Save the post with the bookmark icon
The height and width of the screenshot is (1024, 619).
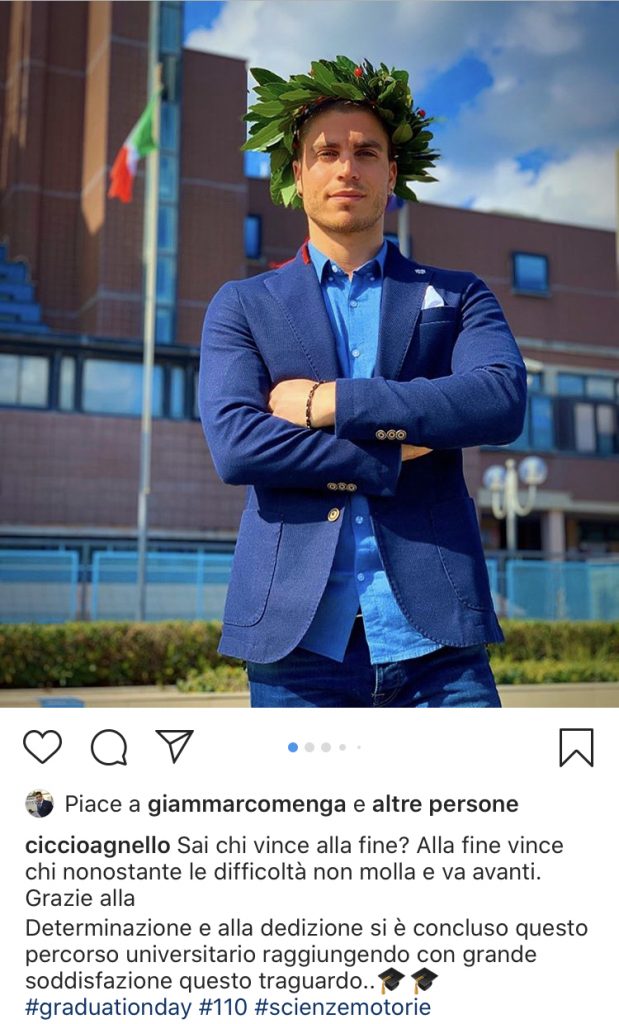tap(576, 747)
